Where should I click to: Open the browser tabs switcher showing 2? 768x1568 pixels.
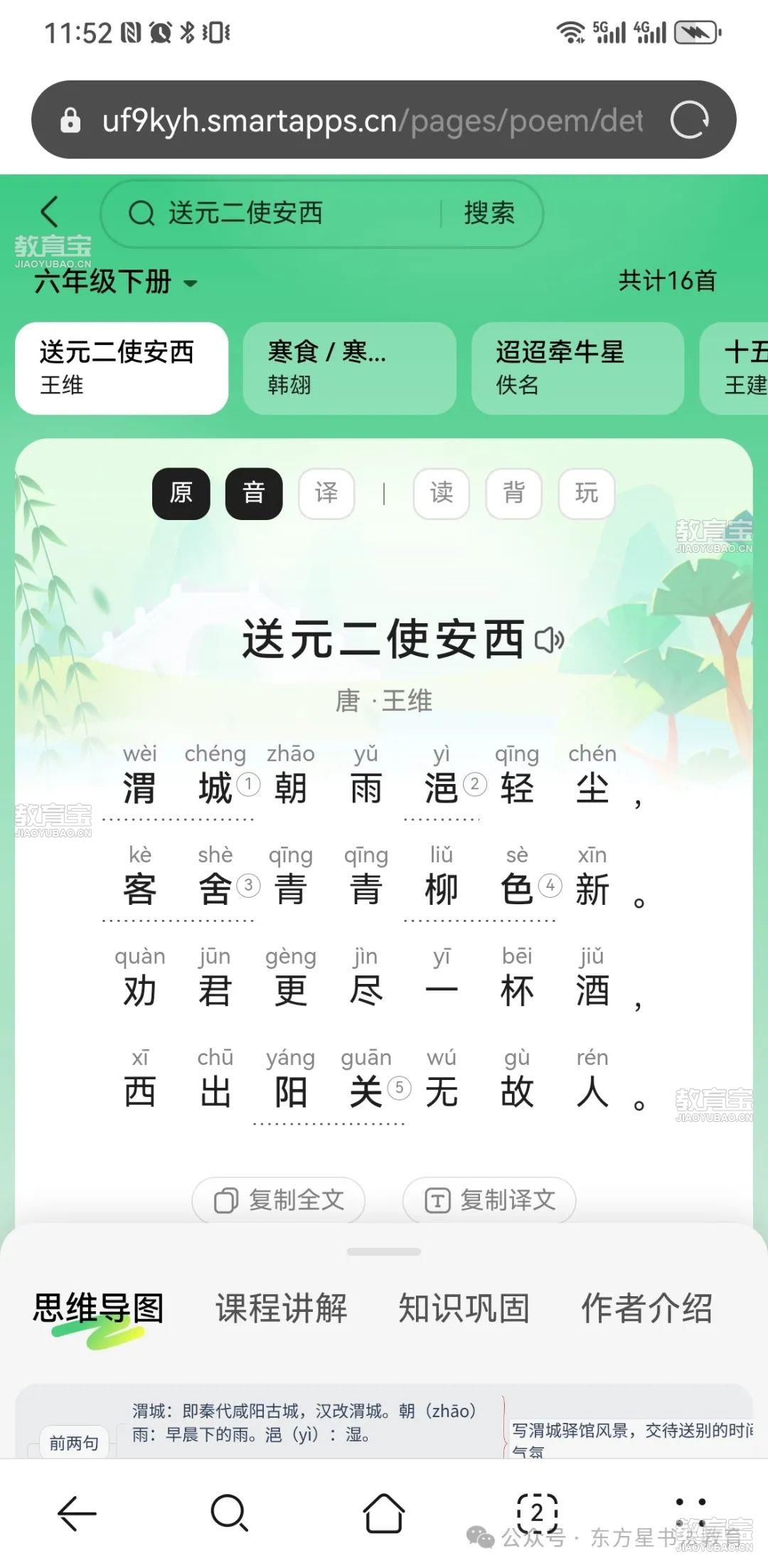[537, 1512]
